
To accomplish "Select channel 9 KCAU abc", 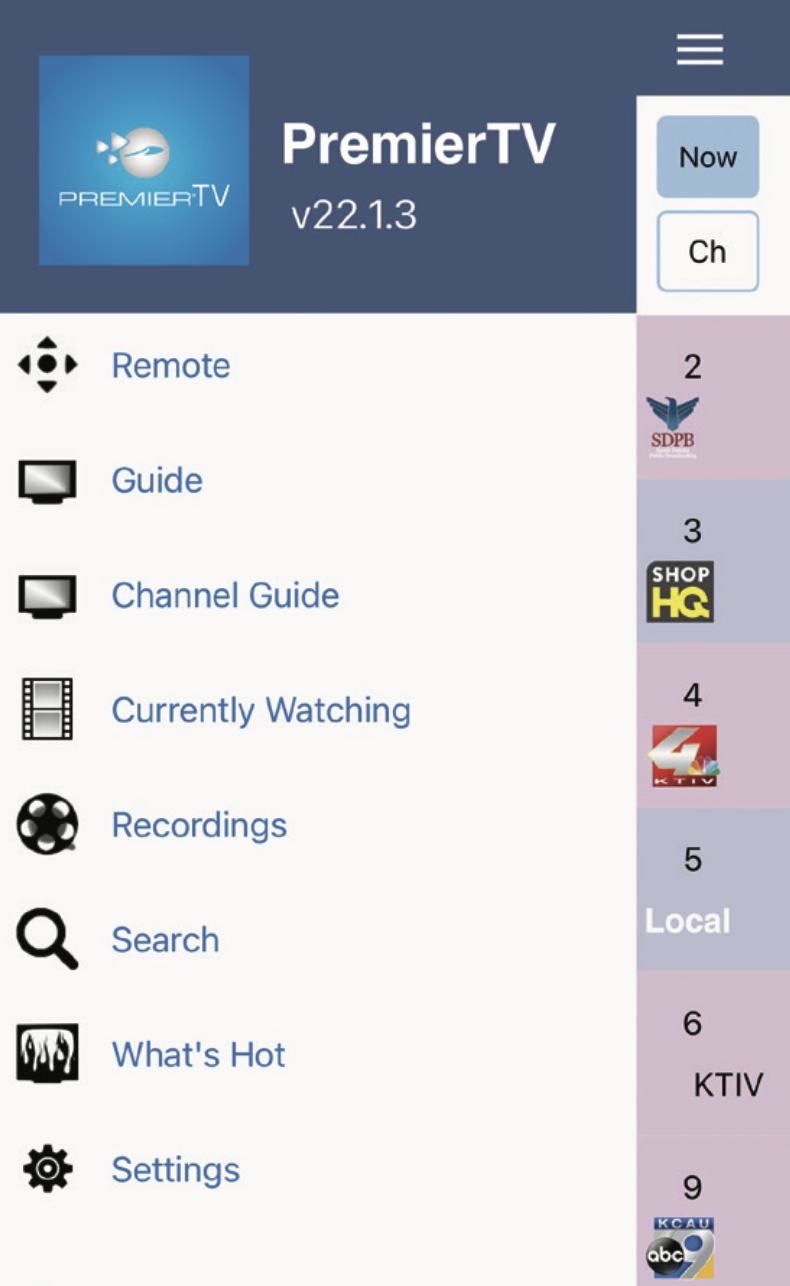I will [713, 1211].
